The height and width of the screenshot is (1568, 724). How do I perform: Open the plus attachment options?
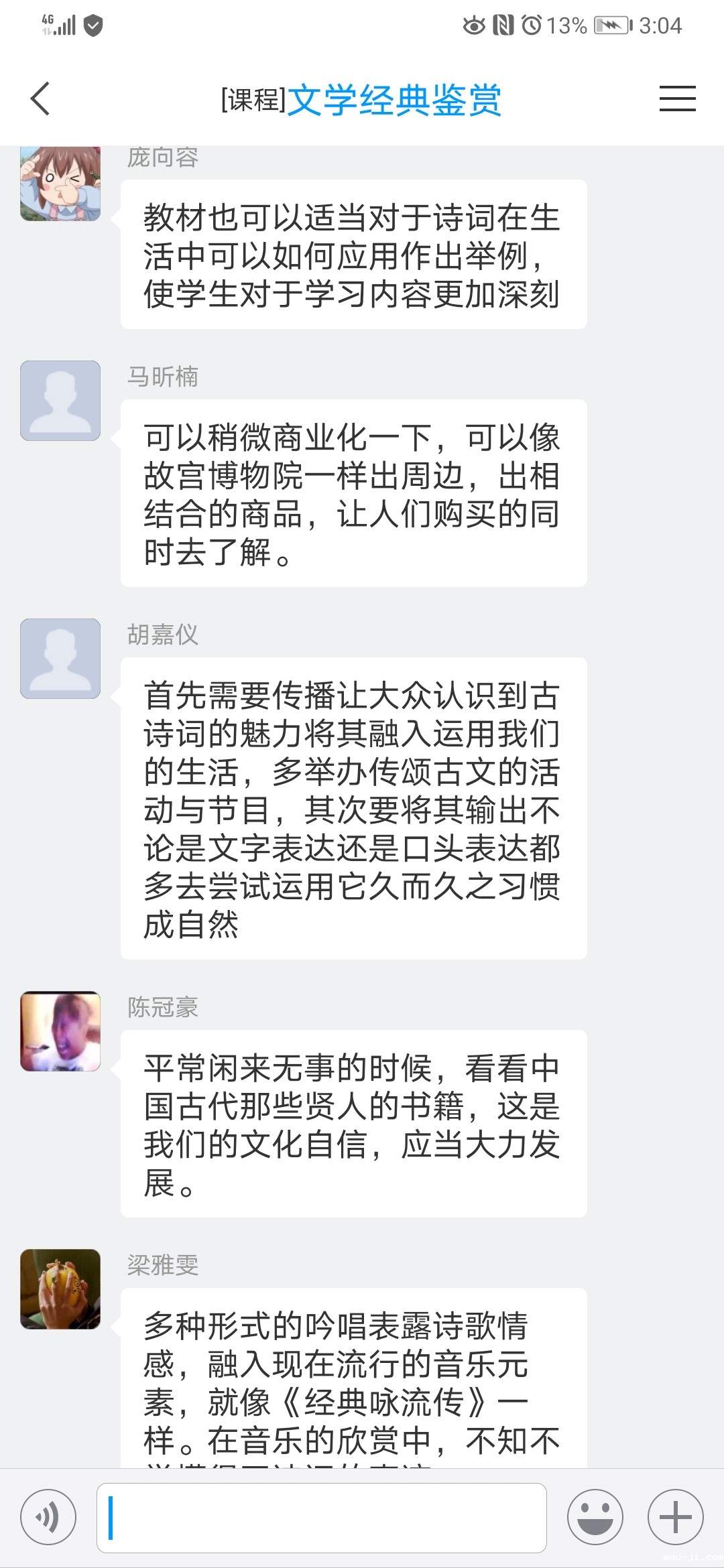coord(675,1517)
